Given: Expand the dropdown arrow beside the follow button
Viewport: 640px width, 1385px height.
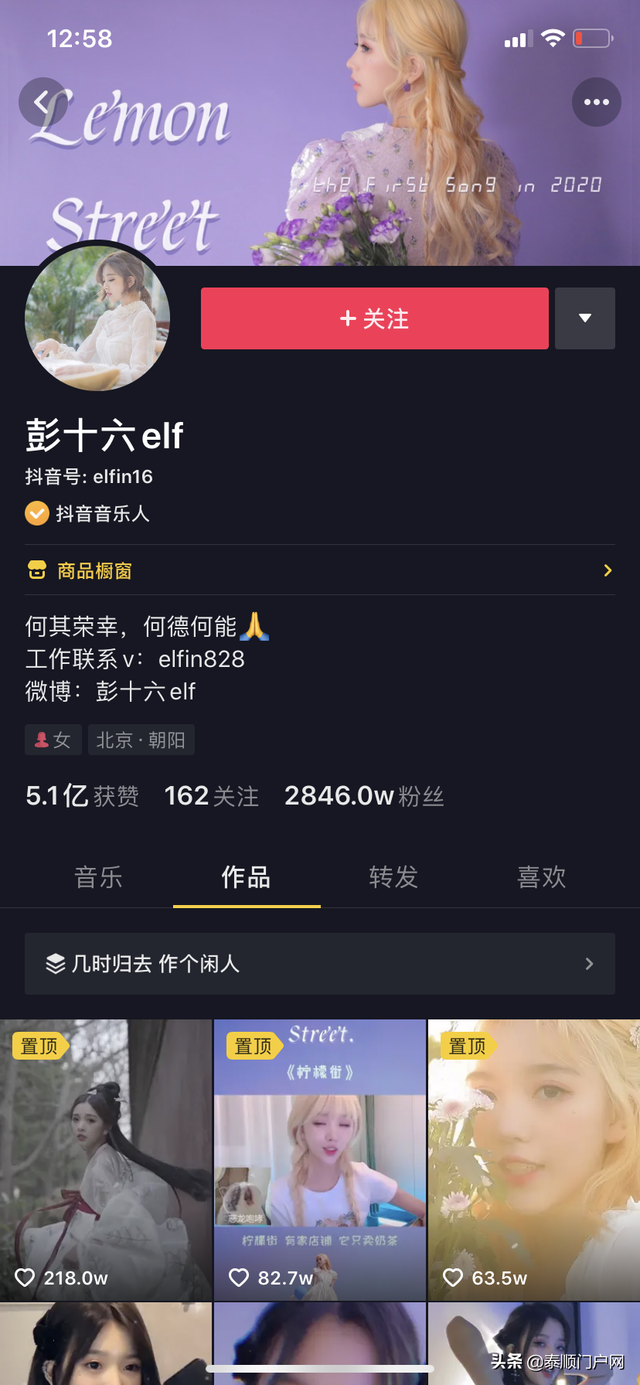Looking at the screenshot, I should click(x=585, y=319).
